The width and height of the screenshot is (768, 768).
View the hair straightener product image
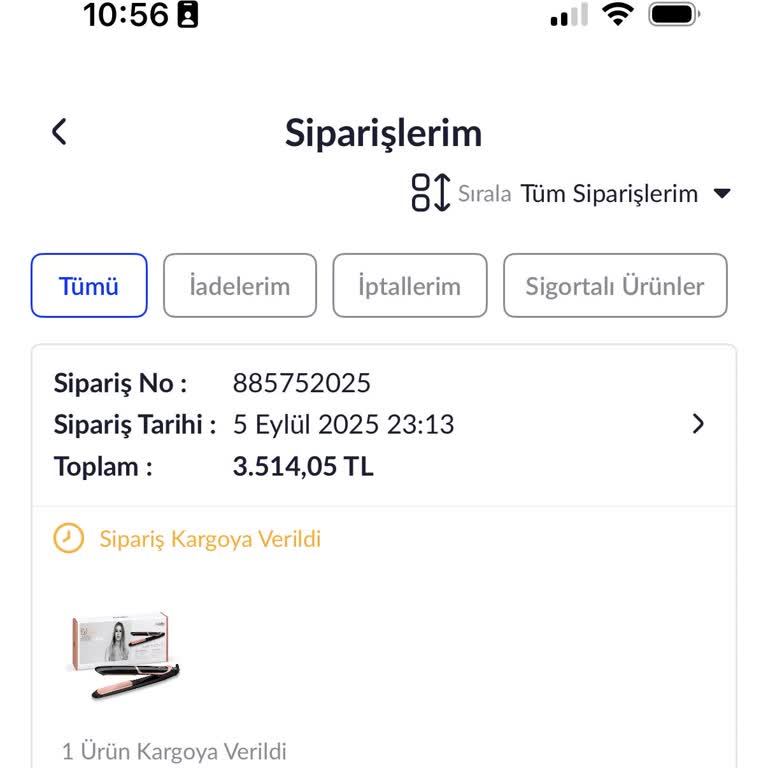pyautogui.click(x=124, y=654)
